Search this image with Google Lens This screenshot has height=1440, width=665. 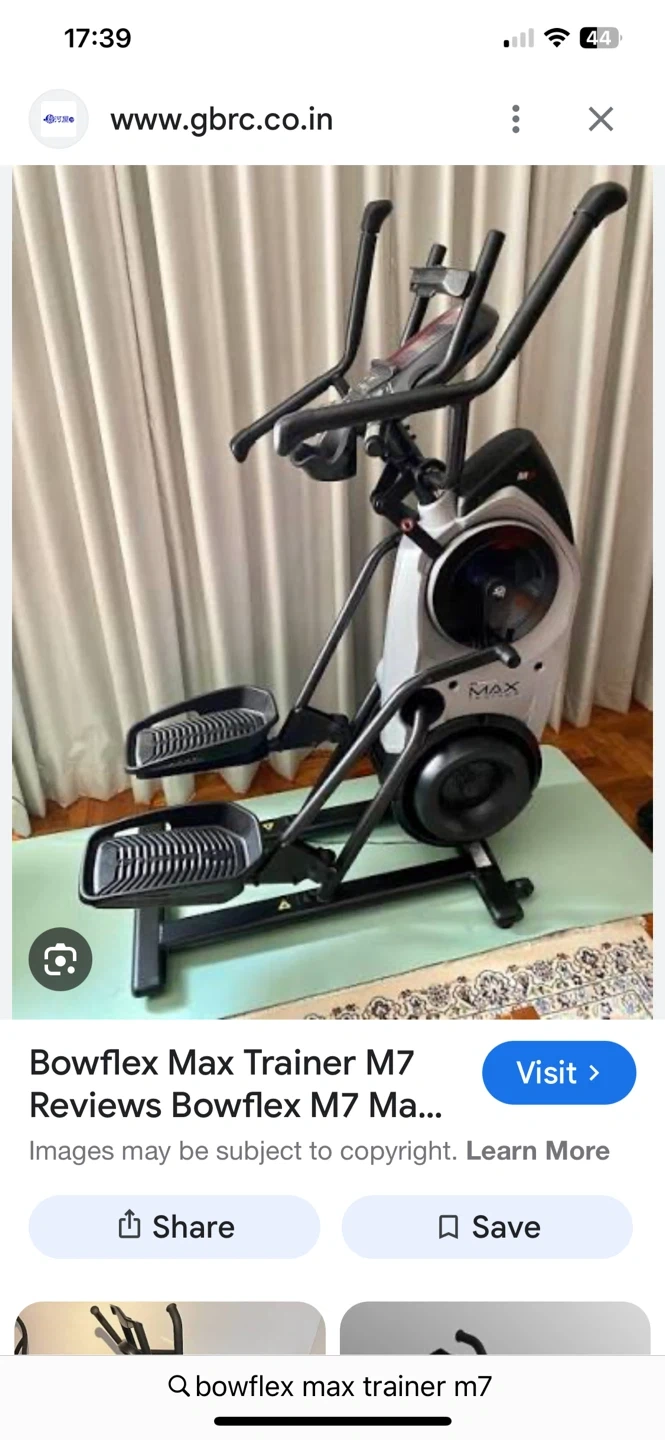(60, 960)
